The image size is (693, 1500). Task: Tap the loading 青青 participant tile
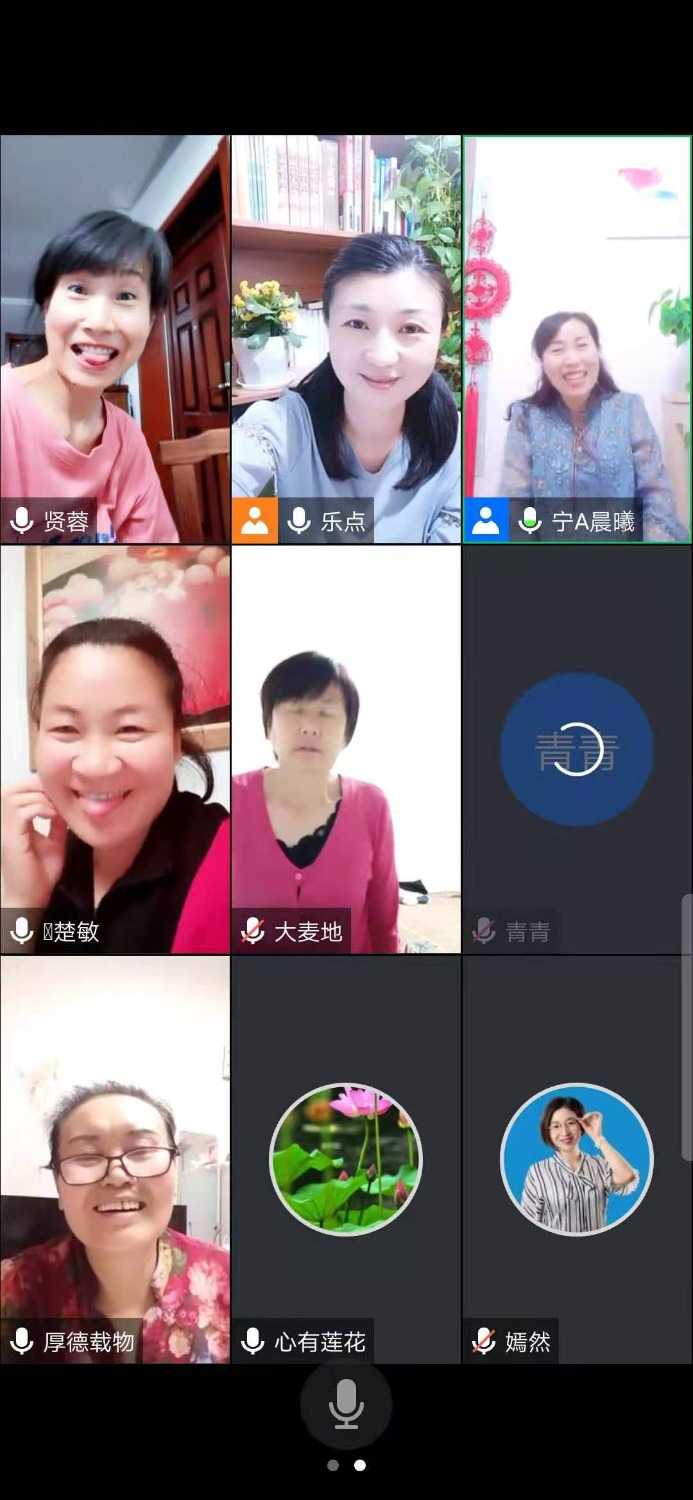click(x=577, y=750)
